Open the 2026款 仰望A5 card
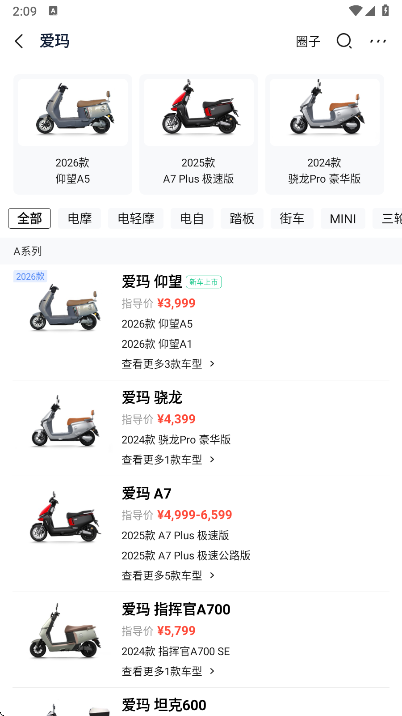402x716 pixels. pos(73,134)
